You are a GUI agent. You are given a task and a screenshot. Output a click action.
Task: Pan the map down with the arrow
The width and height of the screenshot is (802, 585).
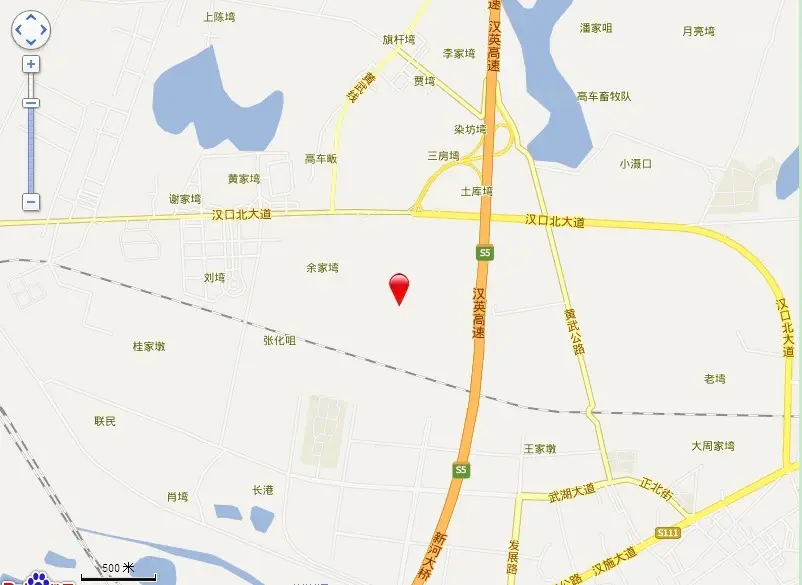(x=30, y=41)
